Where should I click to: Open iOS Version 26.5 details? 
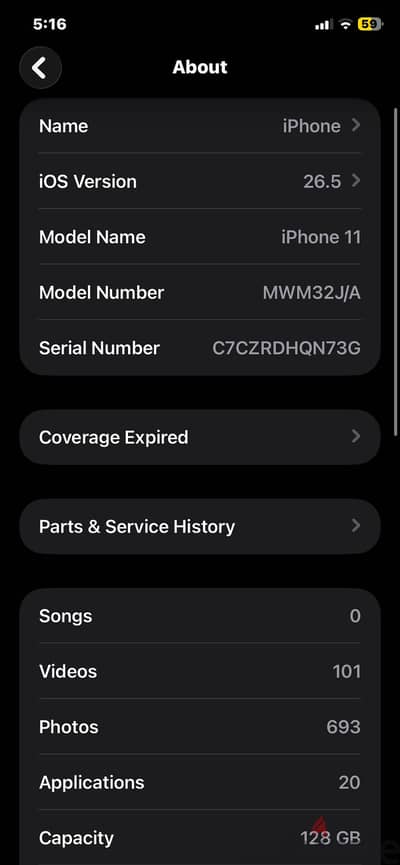click(200, 181)
